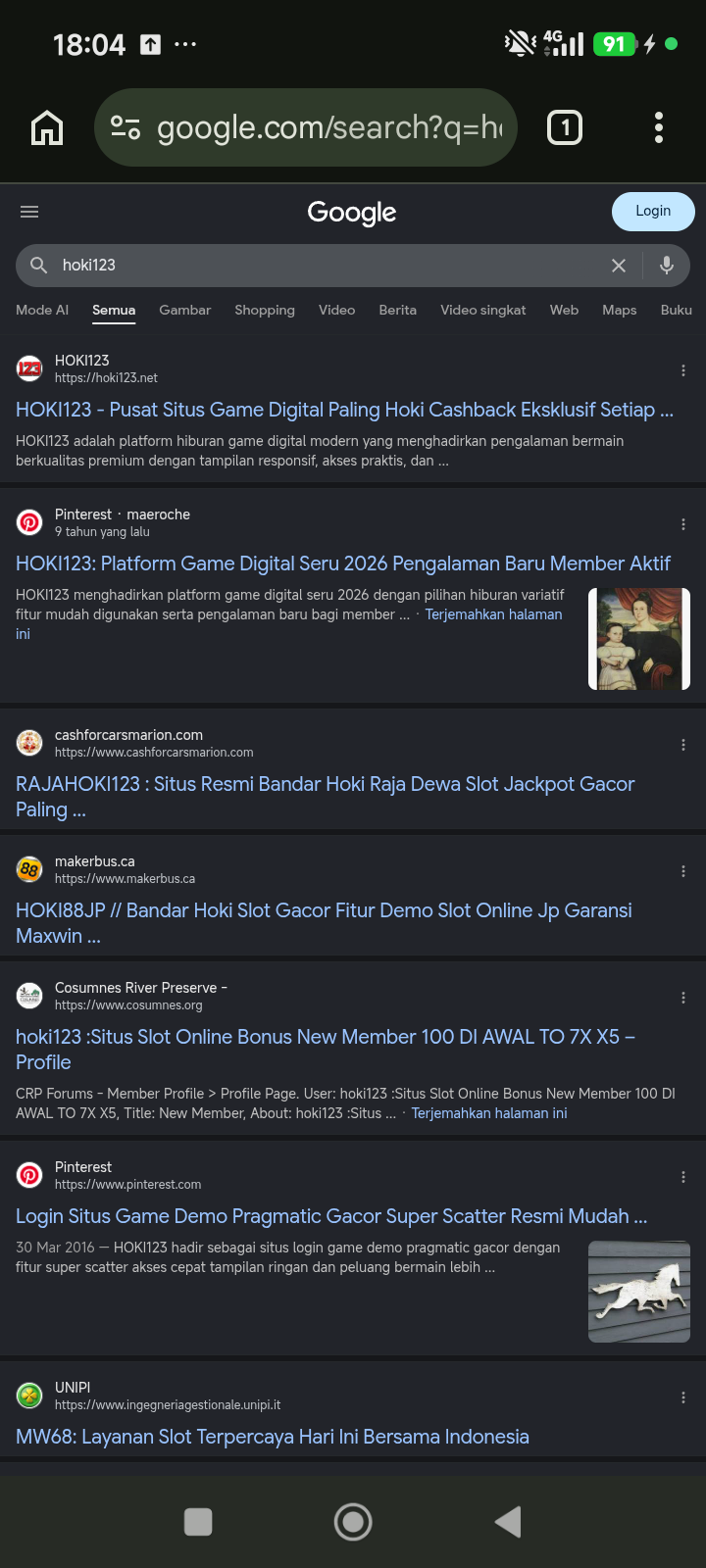The image size is (706, 1568).
Task: Open the RAJAHOKI123 Situs Resmi Bandar result
Action: 325,797
